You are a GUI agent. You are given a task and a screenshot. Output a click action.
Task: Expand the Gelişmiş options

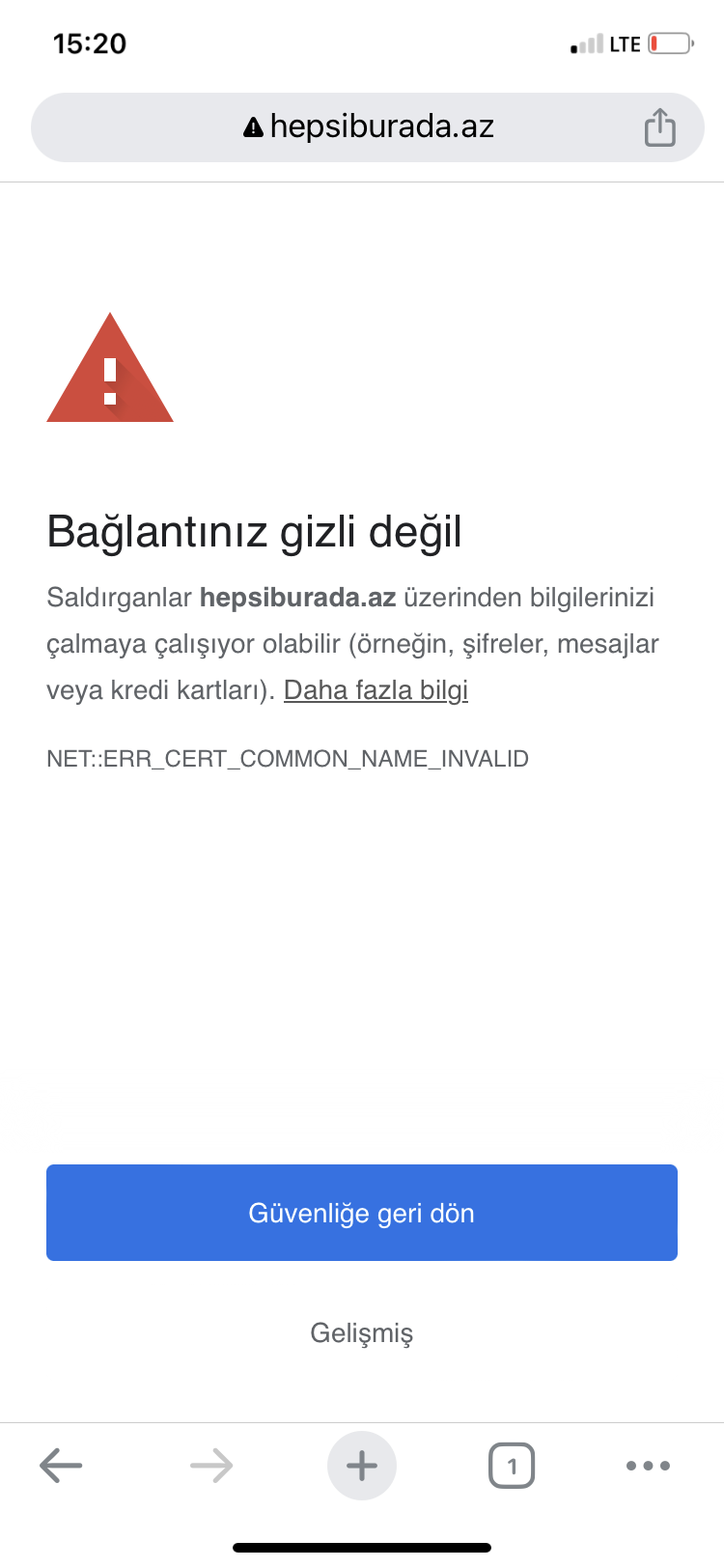coord(362,1333)
